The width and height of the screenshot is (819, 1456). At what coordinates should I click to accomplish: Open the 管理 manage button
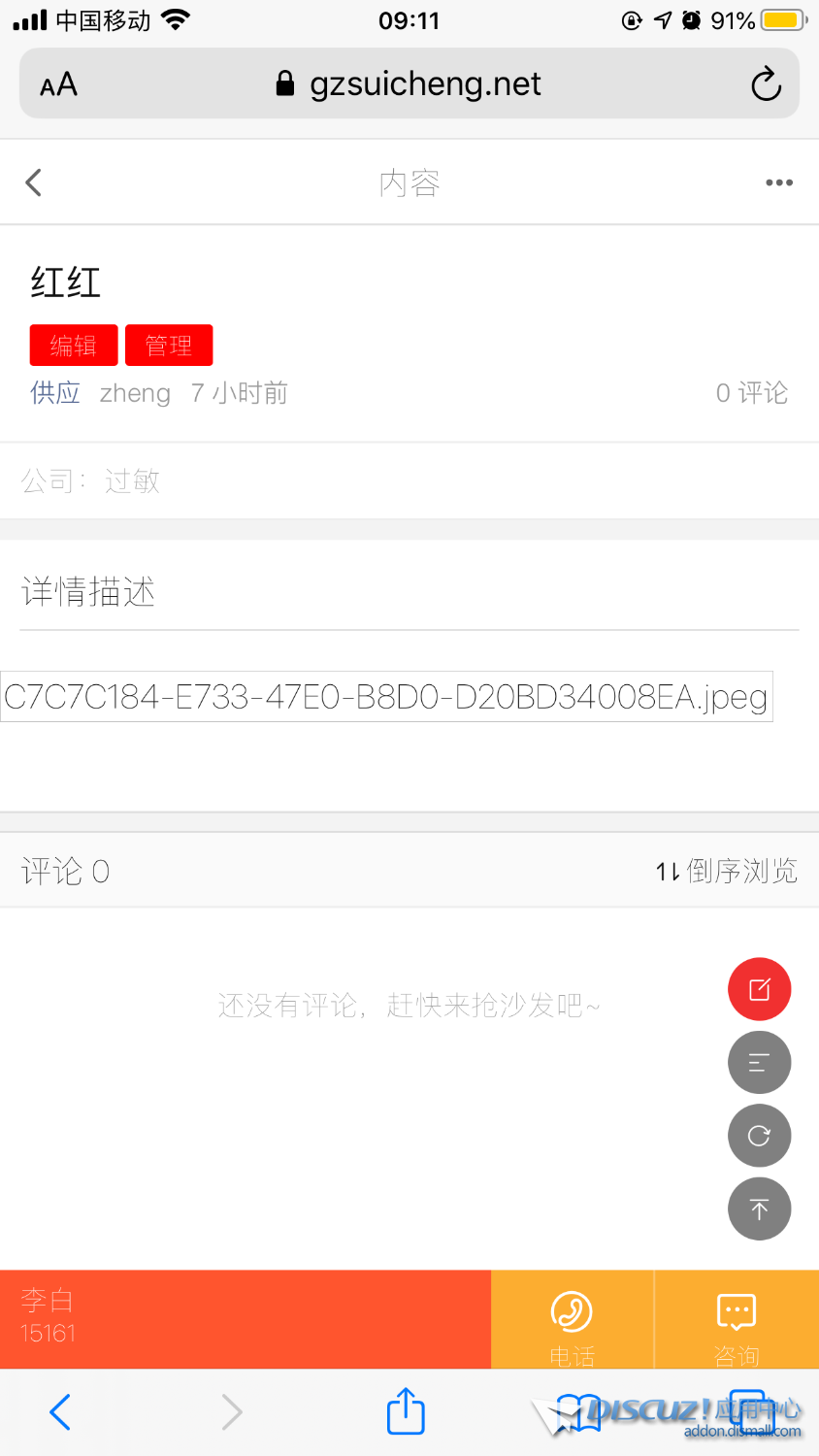[169, 346]
